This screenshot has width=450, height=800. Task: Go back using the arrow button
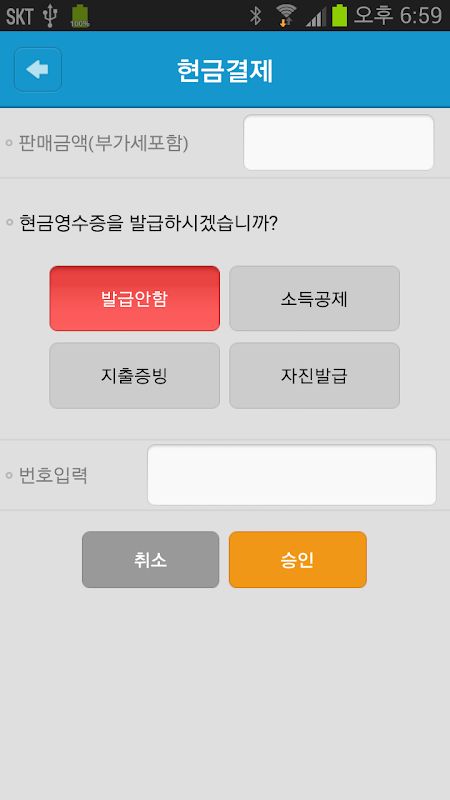point(38,70)
